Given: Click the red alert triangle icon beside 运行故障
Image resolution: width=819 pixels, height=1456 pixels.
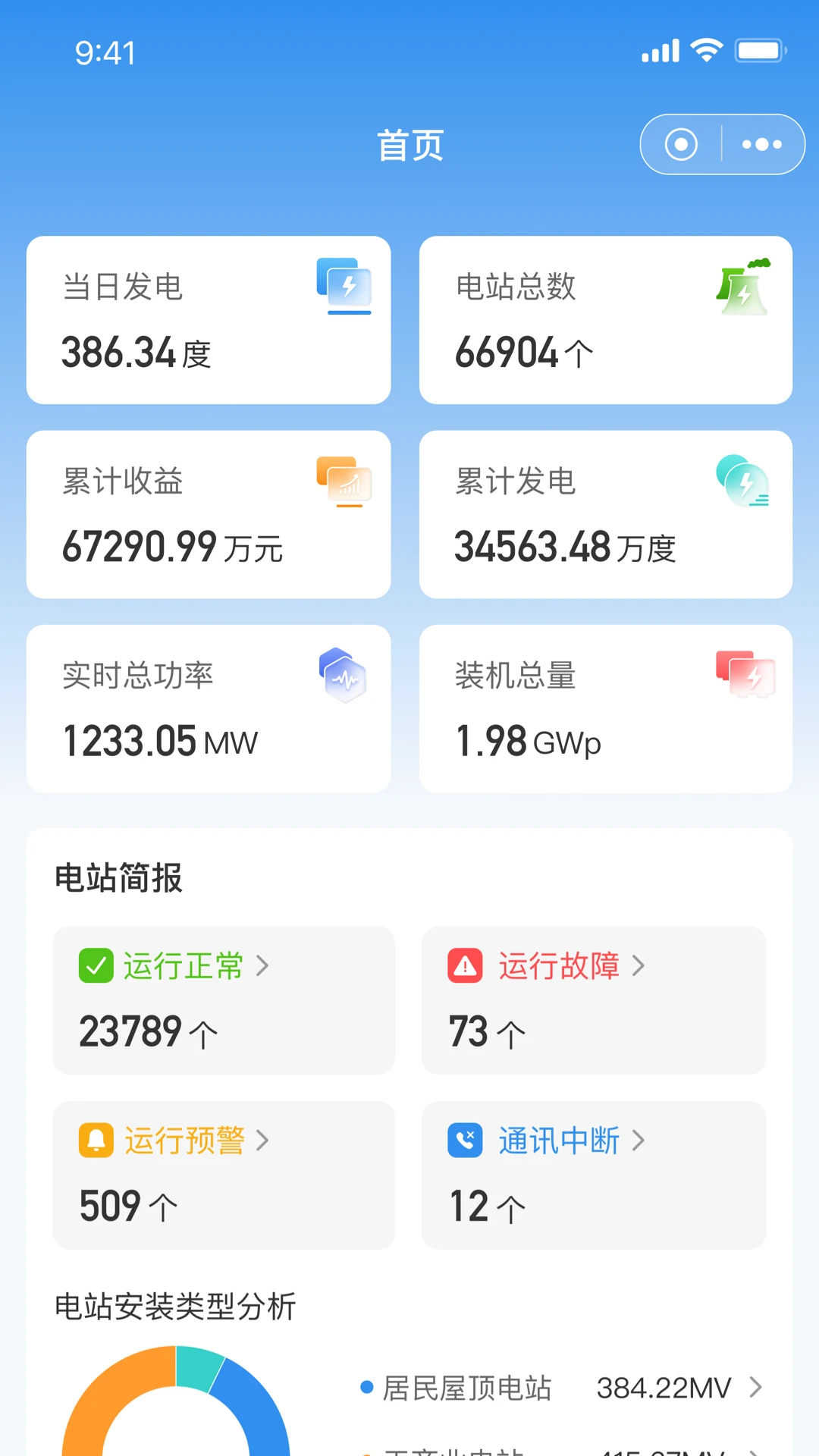Looking at the screenshot, I should [465, 965].
